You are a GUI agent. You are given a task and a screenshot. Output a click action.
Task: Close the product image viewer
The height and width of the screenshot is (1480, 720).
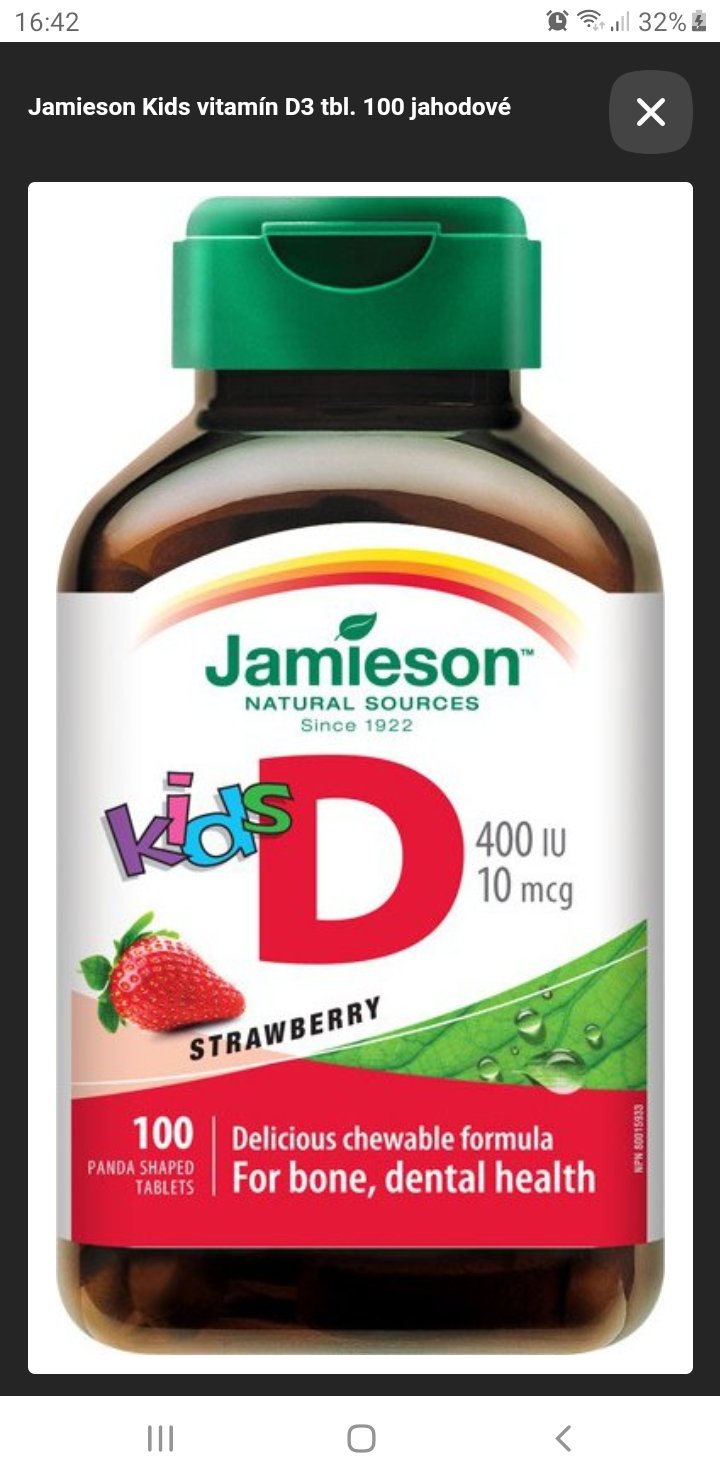pos(651,112)
